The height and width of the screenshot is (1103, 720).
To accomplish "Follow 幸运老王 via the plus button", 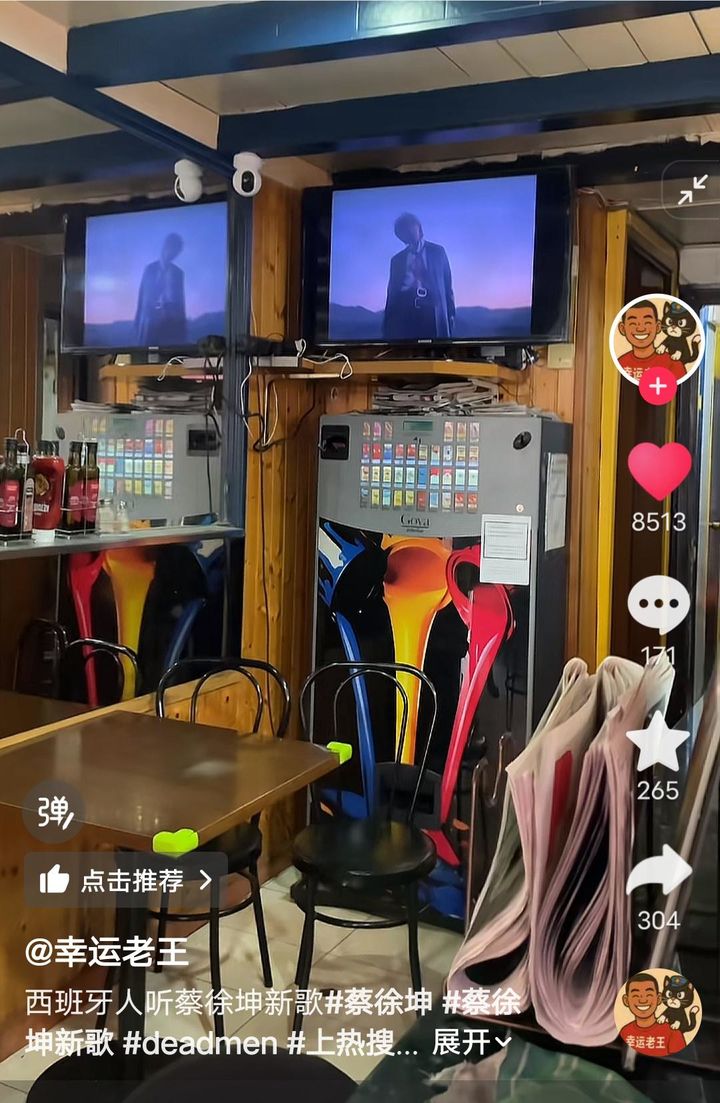I will tap(657, 386).
